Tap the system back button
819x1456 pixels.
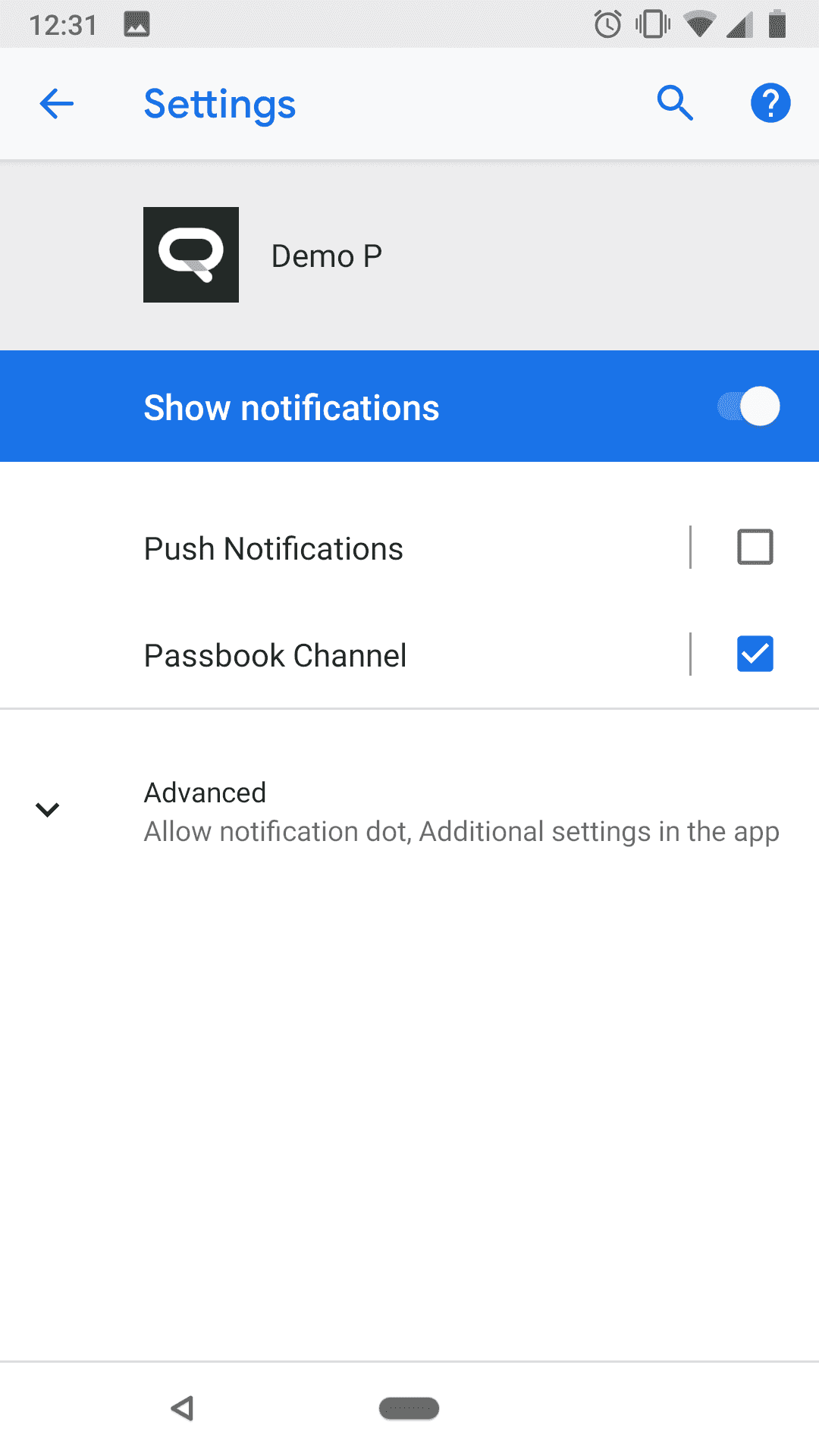183,1408
